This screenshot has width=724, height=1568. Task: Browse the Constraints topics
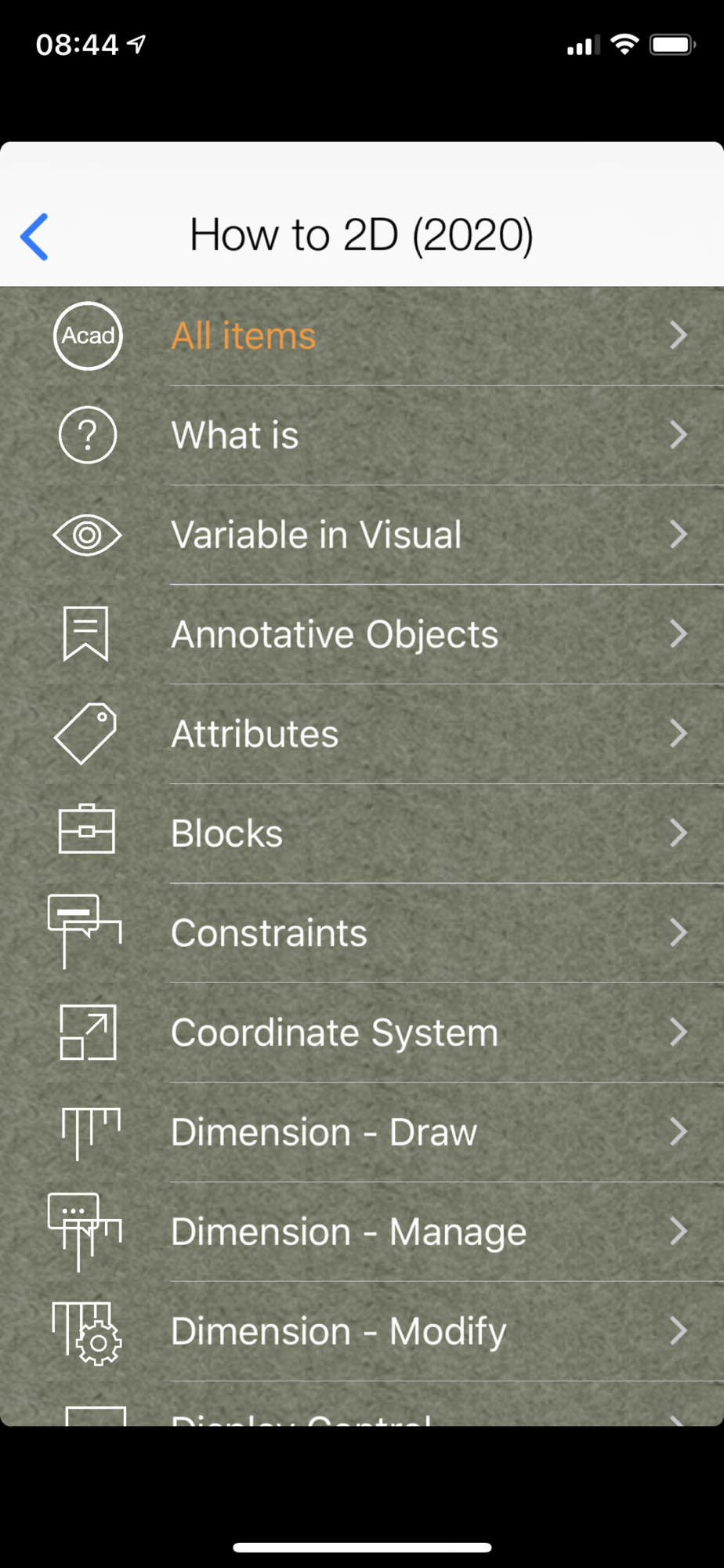click(362, 933)
